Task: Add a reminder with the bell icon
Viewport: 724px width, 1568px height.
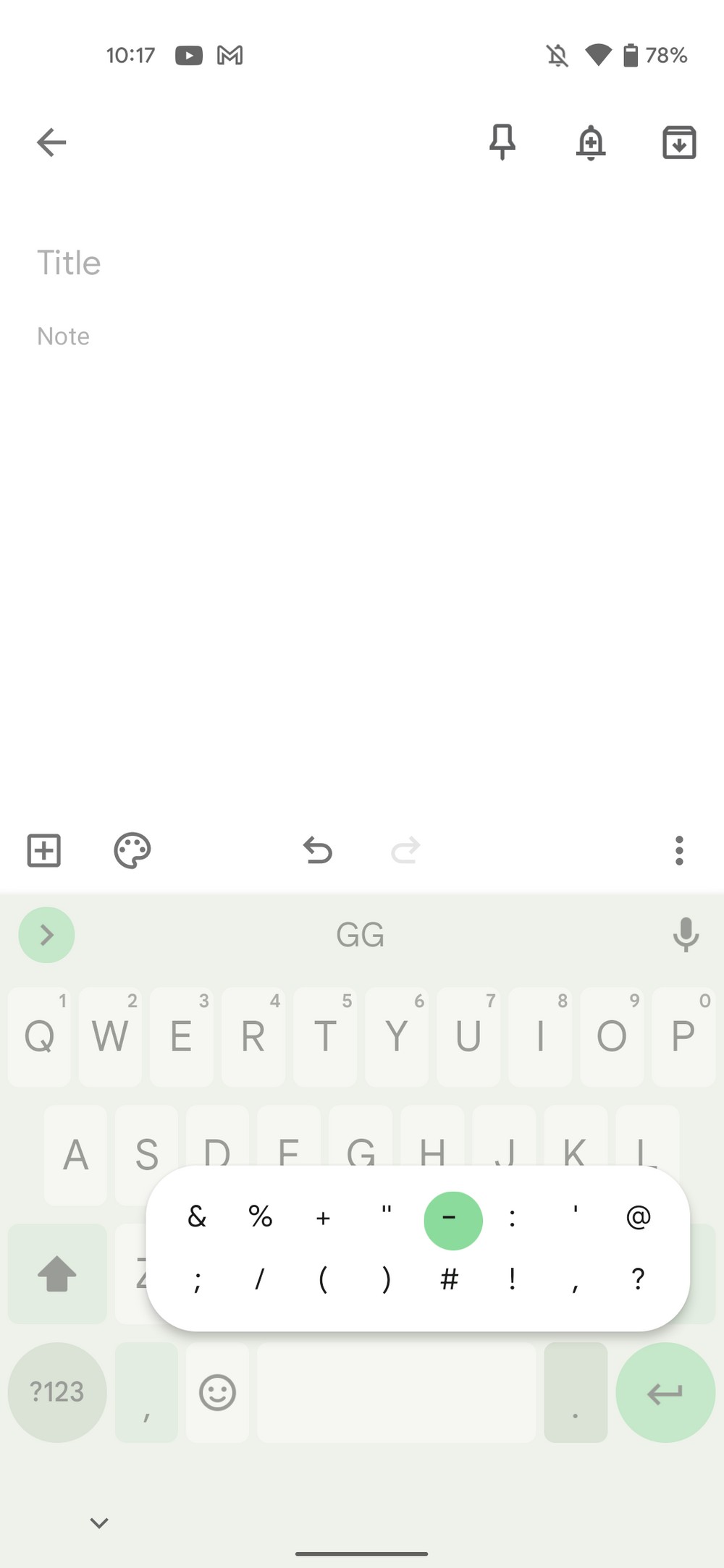Action: pyautogui.click(x=591, y=143)
